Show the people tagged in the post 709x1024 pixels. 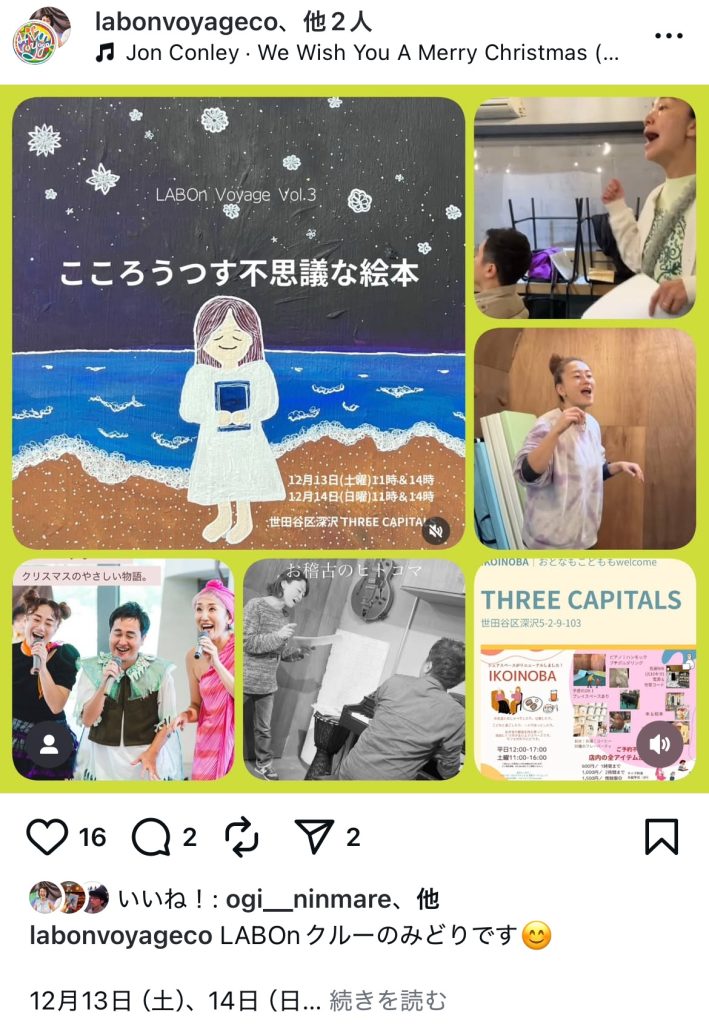coord(47,744)
